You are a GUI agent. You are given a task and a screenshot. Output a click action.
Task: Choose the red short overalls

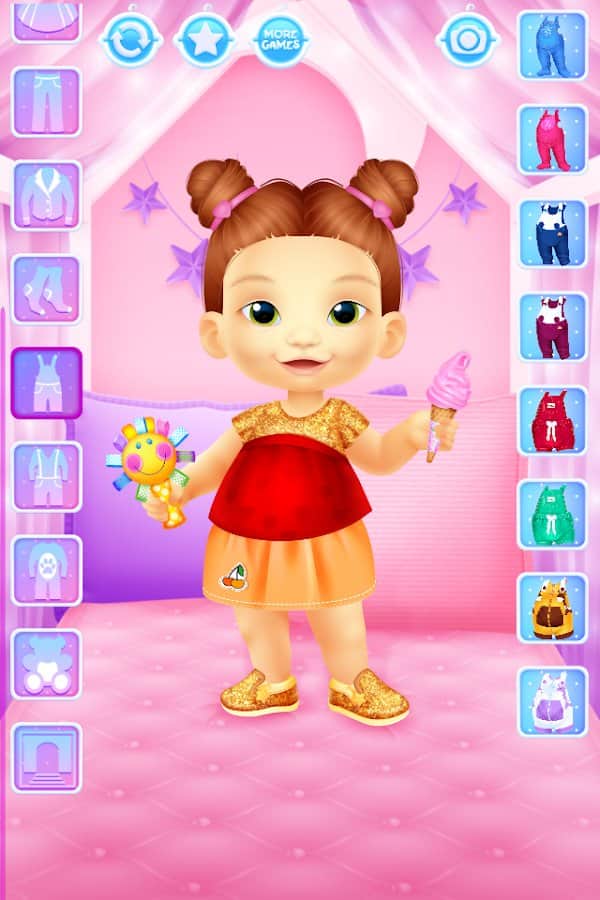point(552,420)
